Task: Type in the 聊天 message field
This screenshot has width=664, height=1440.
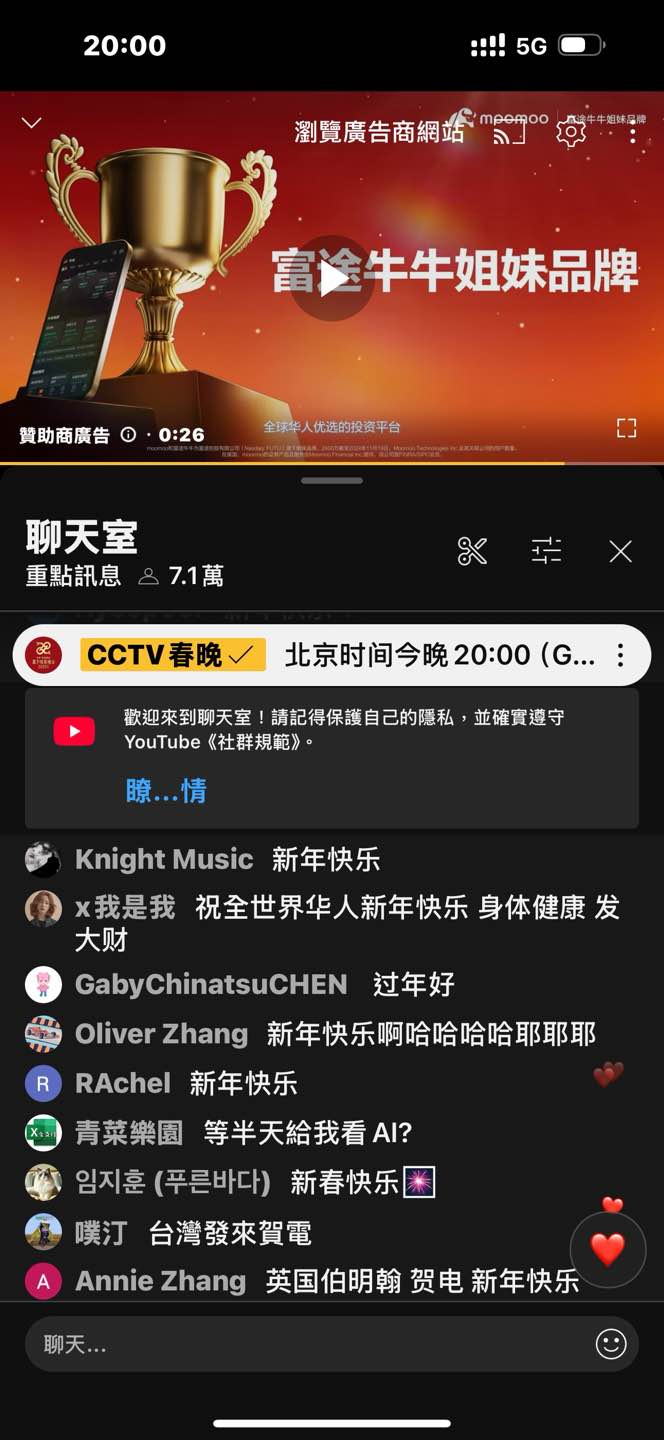Action: coord(300,1344)
